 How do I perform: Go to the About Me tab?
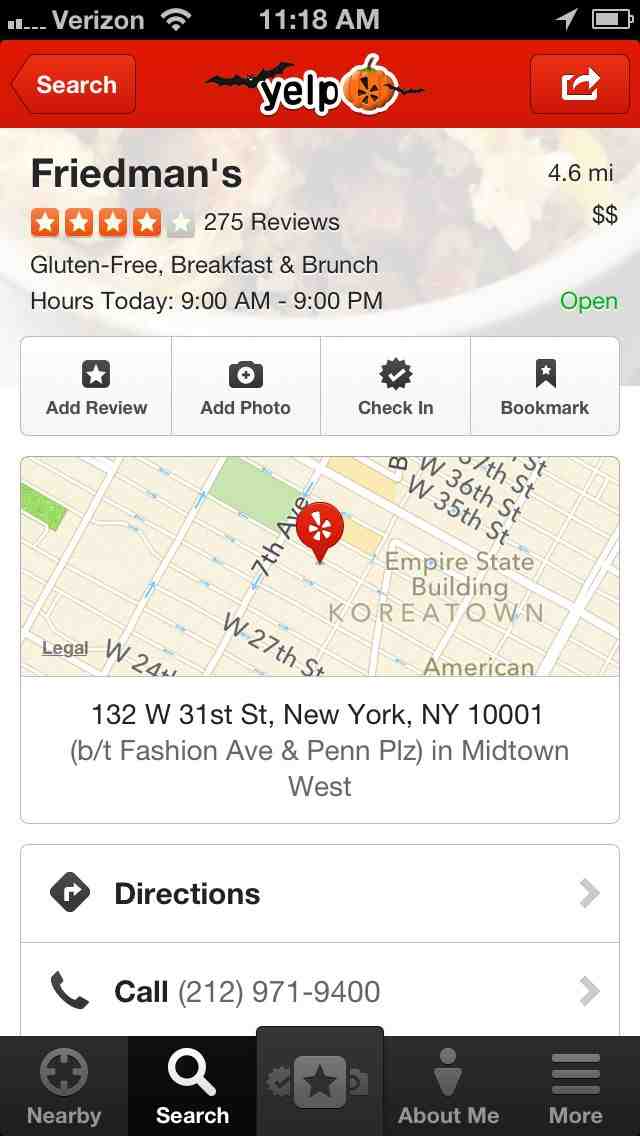448,1088
